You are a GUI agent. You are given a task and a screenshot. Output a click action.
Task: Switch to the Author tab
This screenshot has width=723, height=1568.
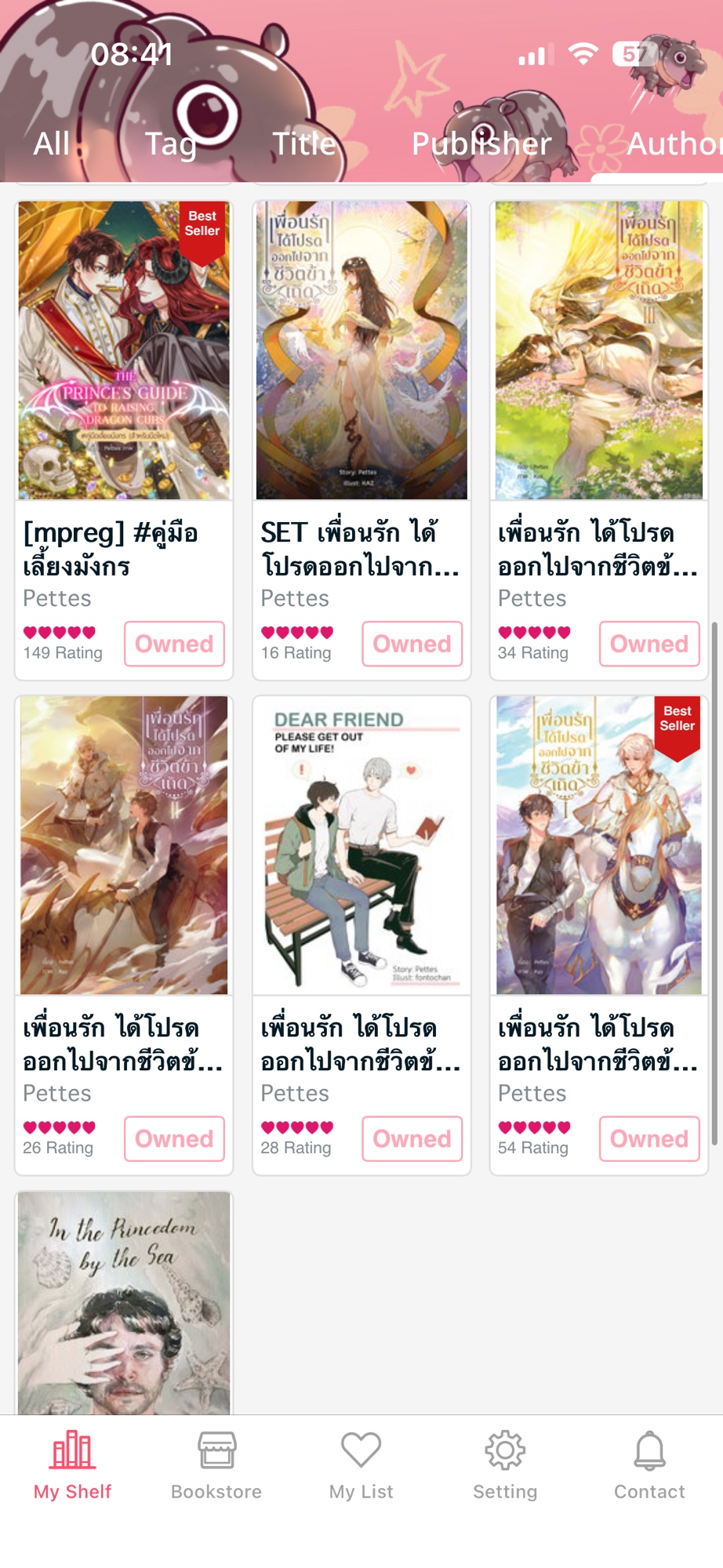[673, 143]
